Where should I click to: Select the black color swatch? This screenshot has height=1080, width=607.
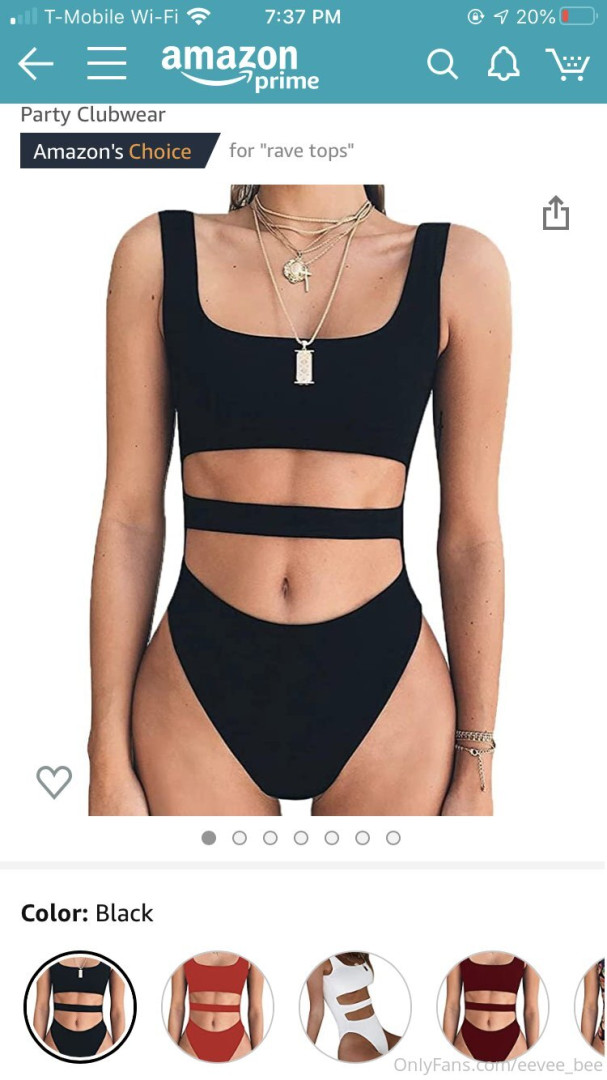click(x=80, y=1006)
